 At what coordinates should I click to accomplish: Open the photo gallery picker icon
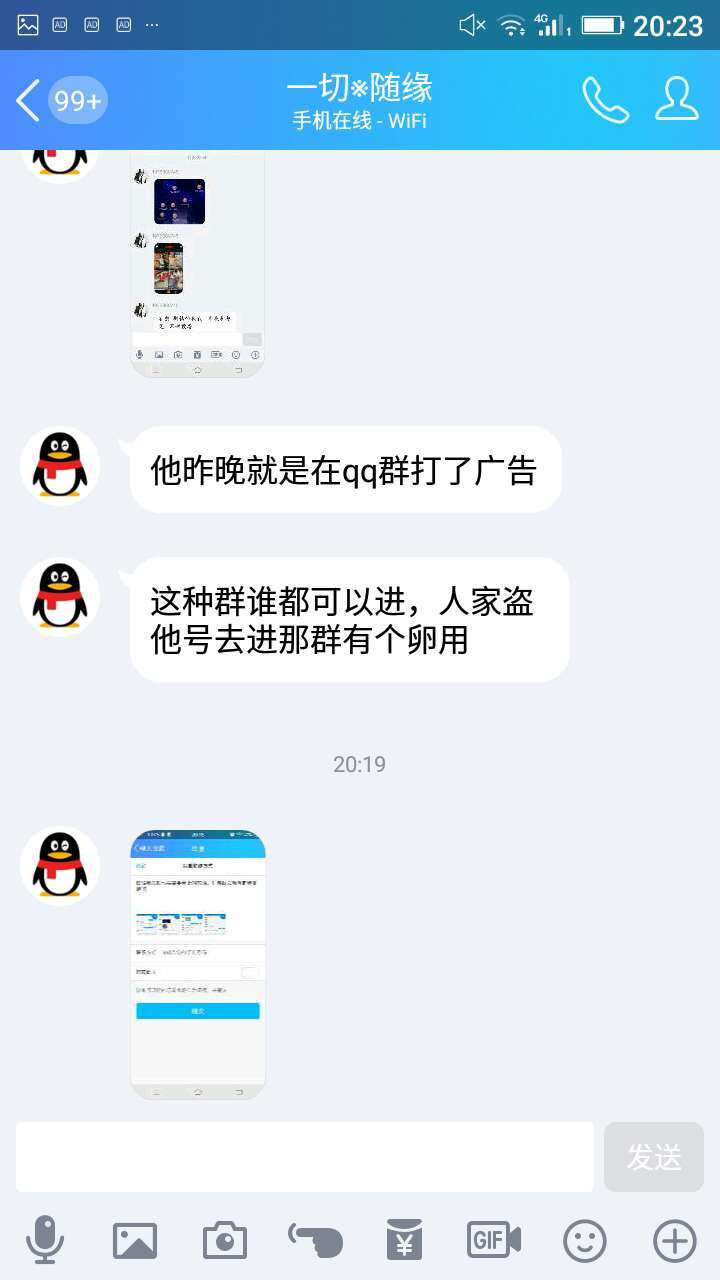tap(134, 1240)
